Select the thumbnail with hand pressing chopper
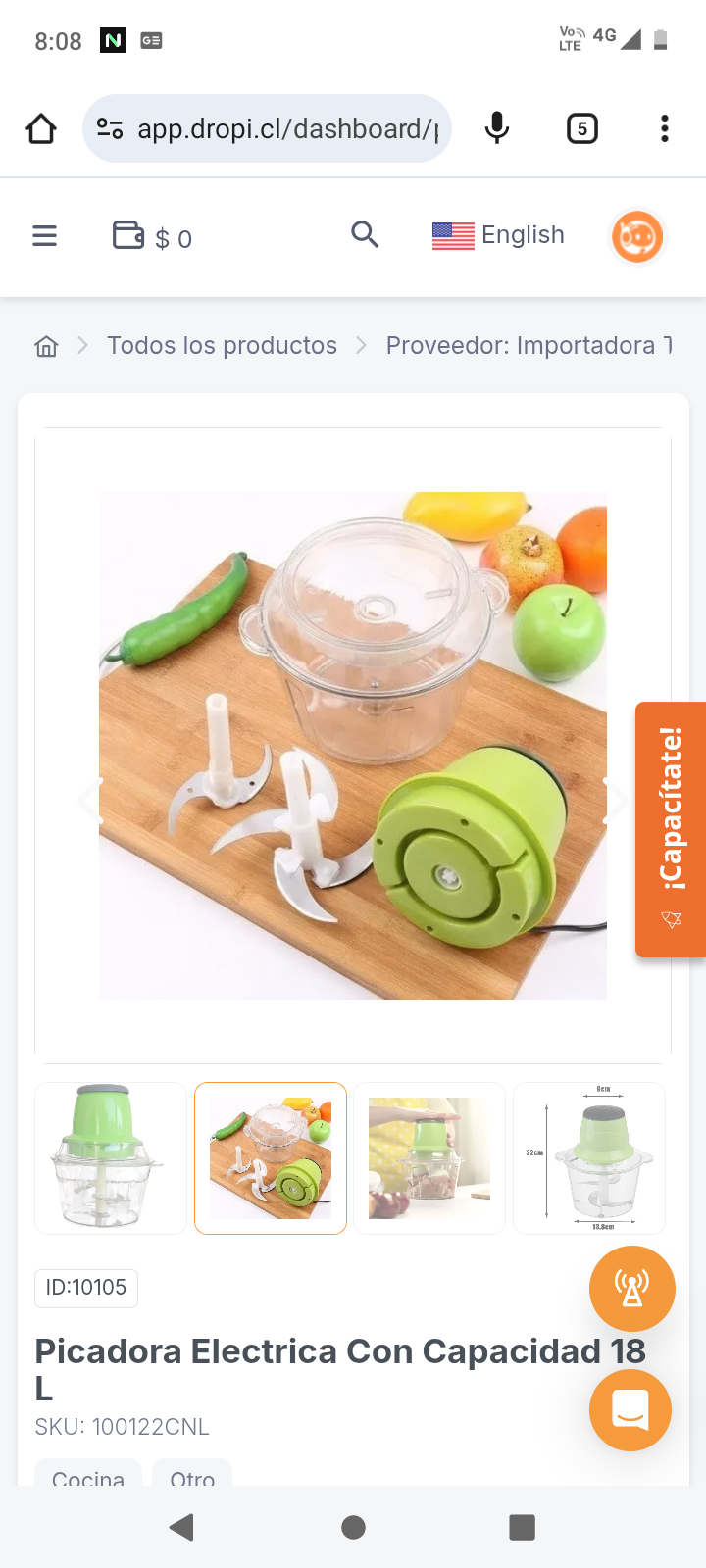Screen dimensions: 706x1568 [429, 1158]
